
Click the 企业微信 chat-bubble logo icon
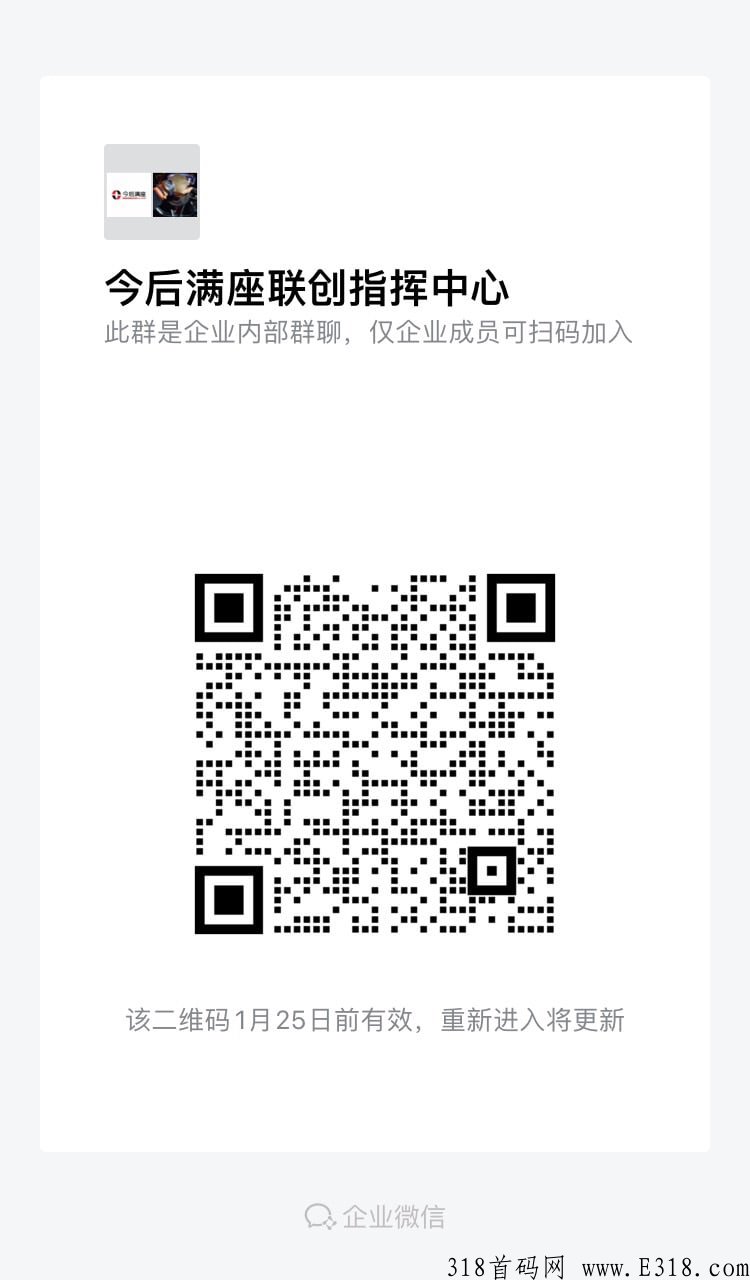[318, 1216]
